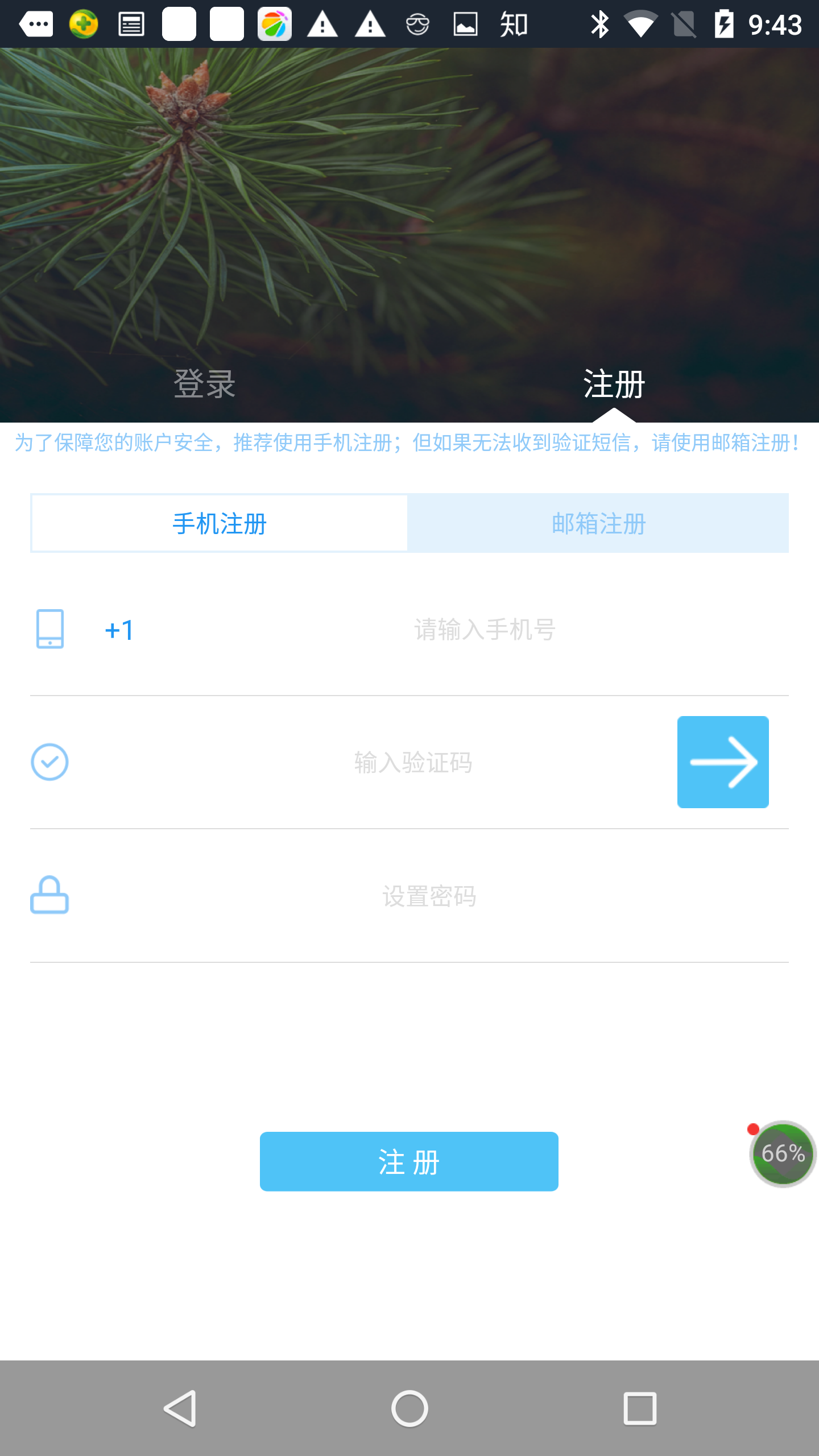This screenshot has height=1456, width=819.
Task: Switch to 邮箱注册 email registration
Action: pos(598,523)
